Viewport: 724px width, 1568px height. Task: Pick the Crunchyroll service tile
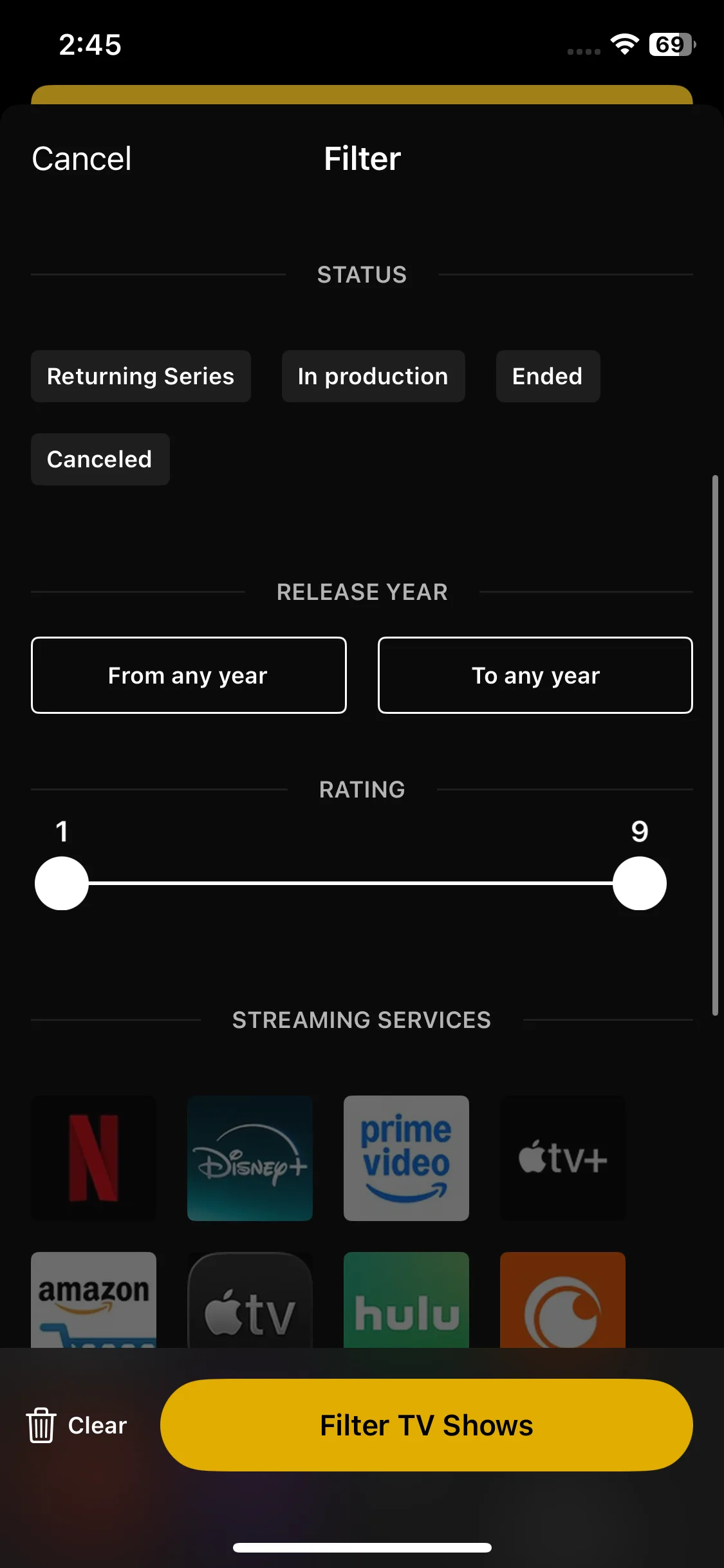click(x=562, y=1300)
